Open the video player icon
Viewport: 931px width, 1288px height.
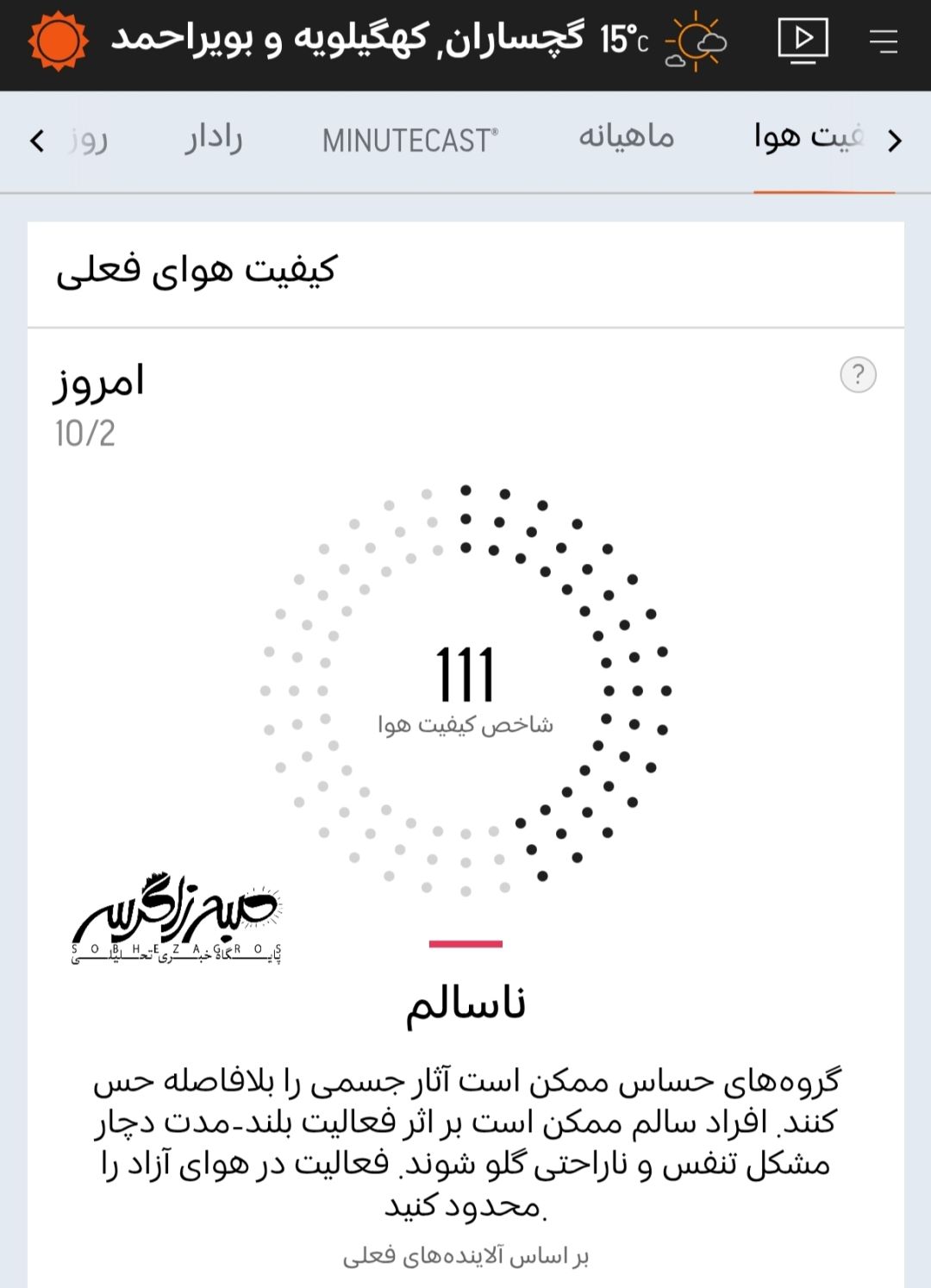(803, 40)
